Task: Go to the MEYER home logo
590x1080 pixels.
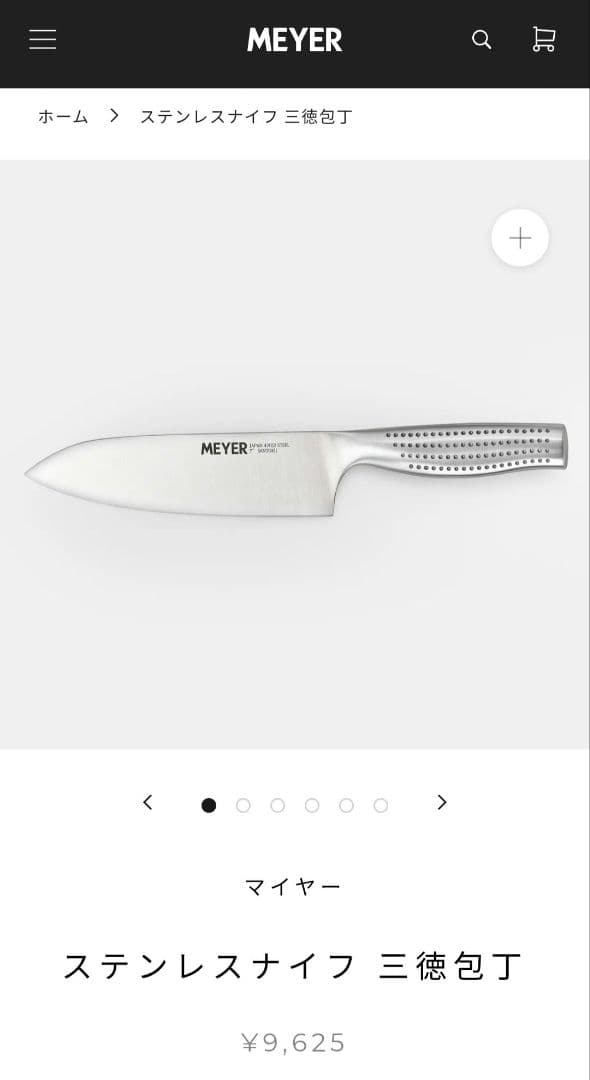Action: pyautogui.click(x=295, y=40)
